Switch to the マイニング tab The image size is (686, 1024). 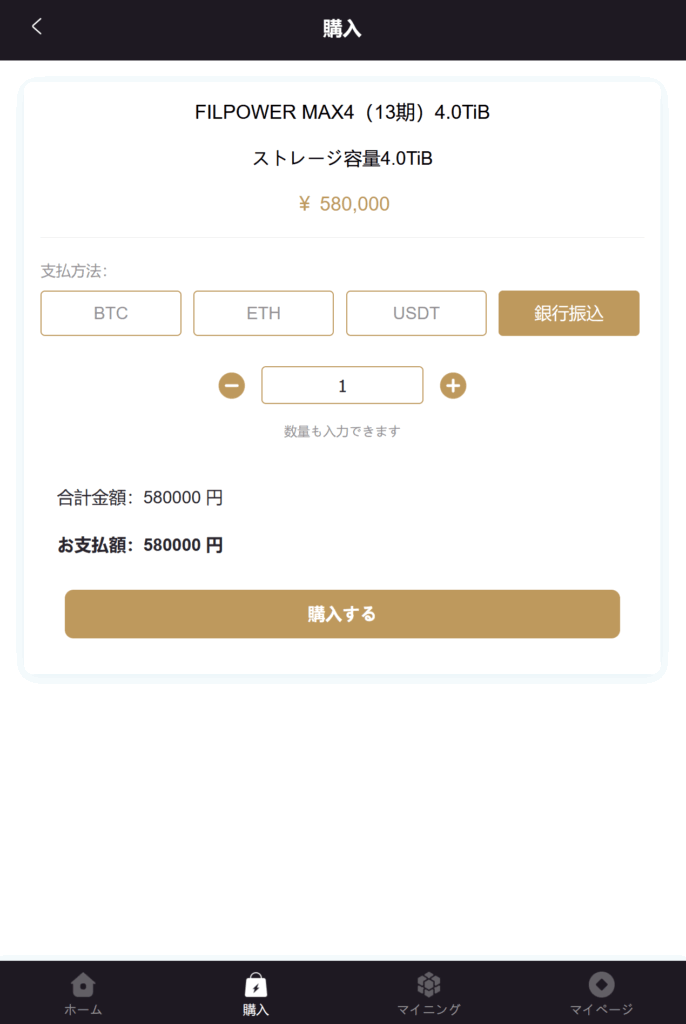429,993
